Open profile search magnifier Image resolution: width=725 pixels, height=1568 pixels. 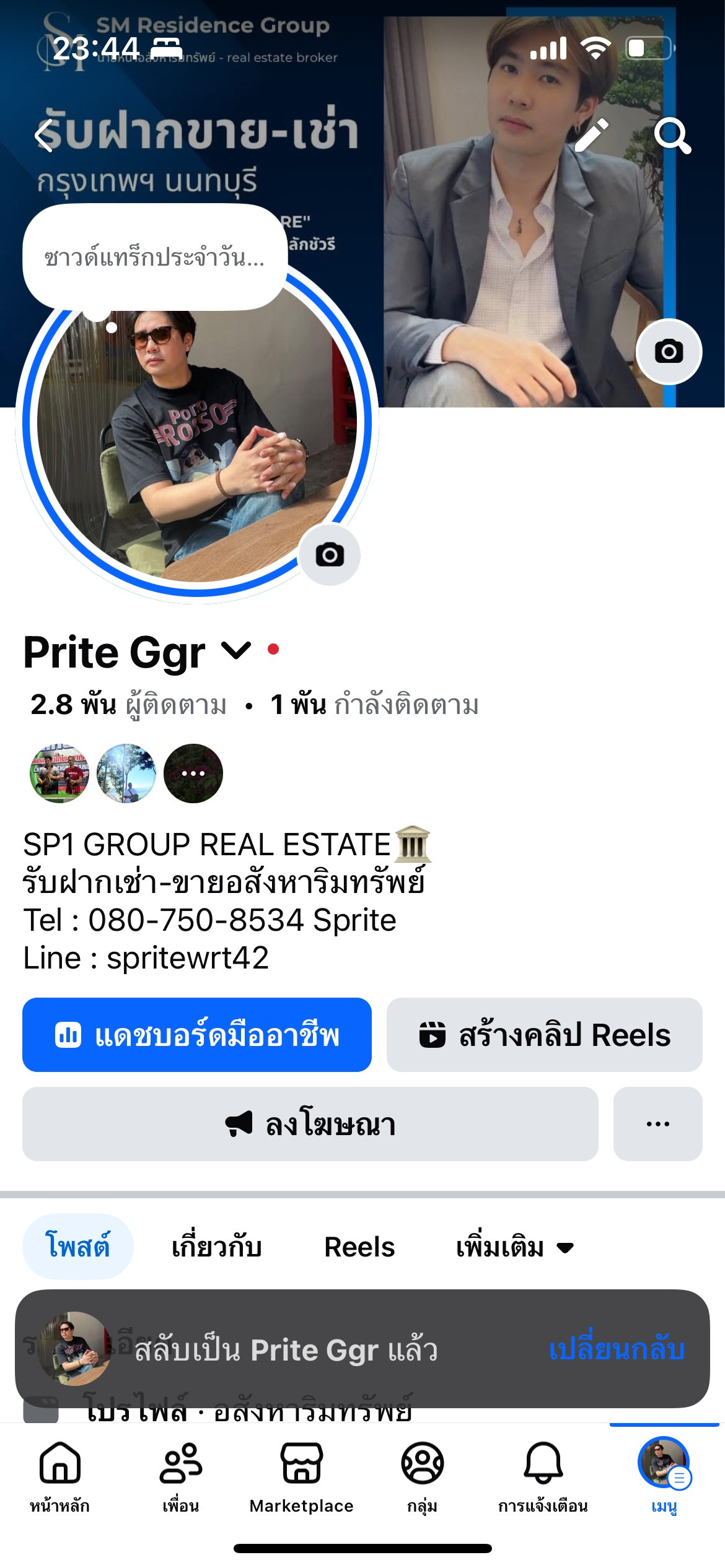[x=672, y=135]
